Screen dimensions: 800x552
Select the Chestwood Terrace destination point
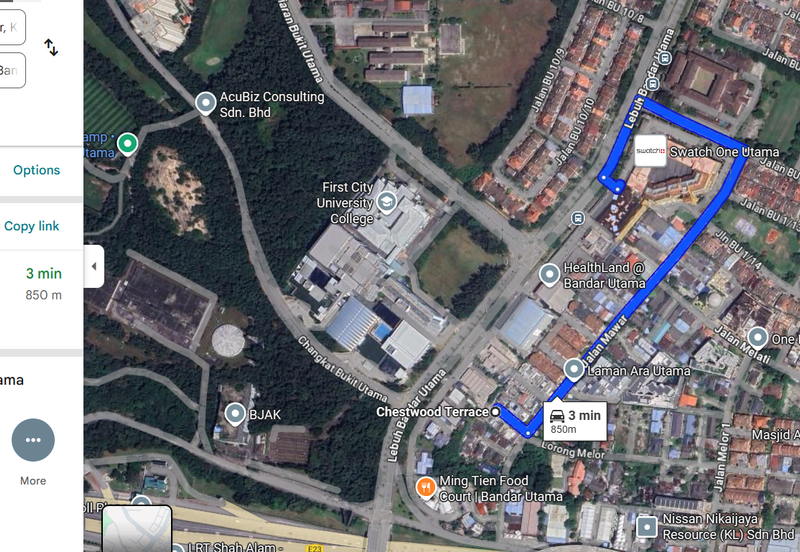coord(495,411)
